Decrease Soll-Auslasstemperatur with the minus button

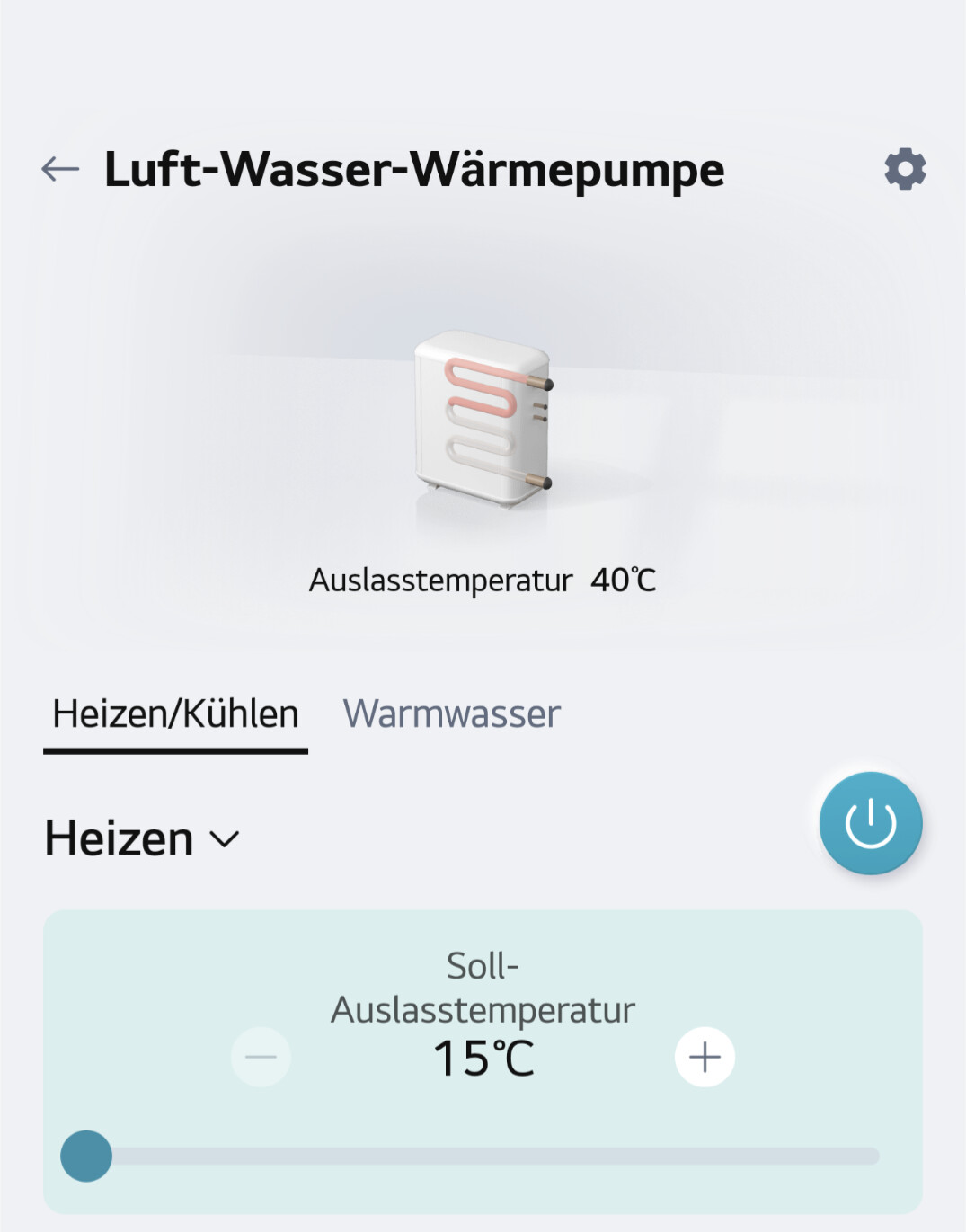[x=261, y=1057]
